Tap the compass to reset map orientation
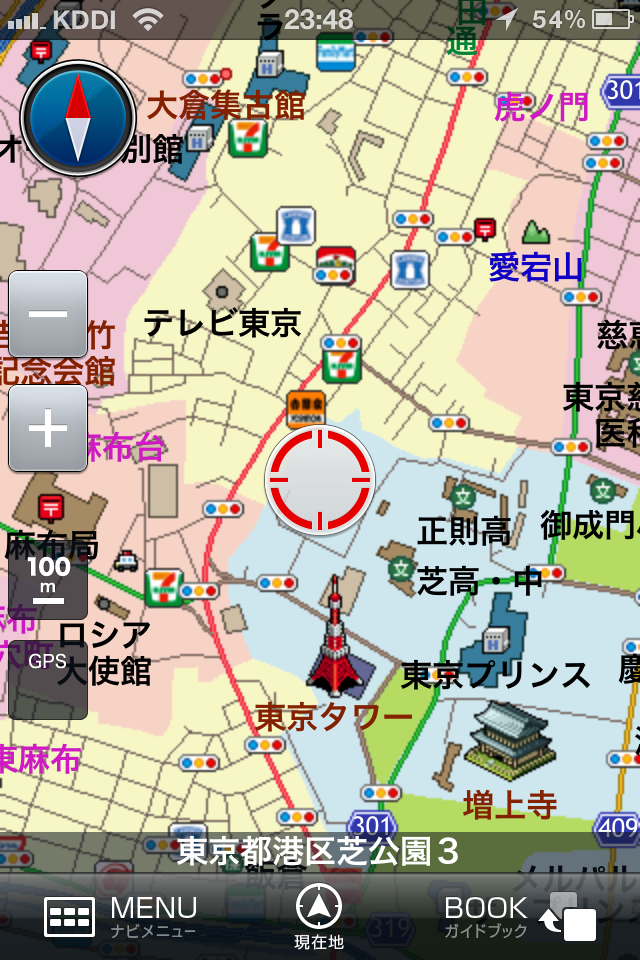640x960 pixels. 78,118
